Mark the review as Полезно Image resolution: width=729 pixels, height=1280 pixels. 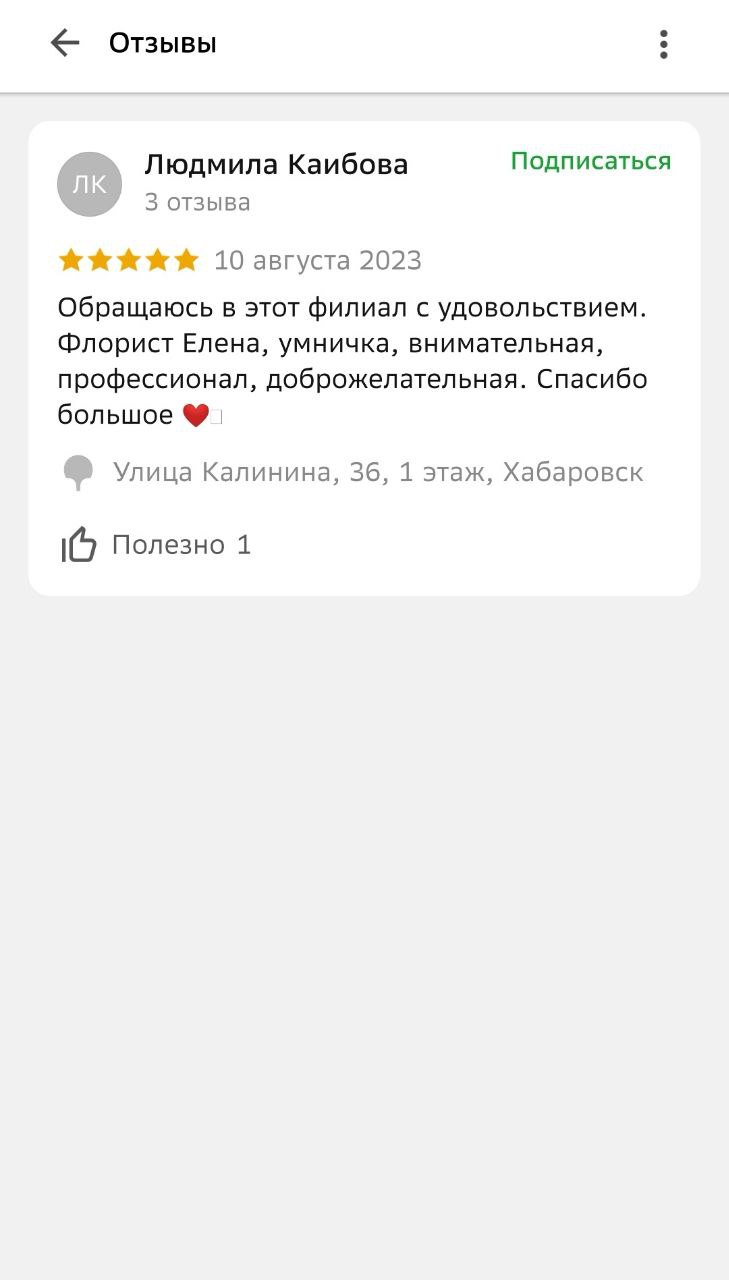[80, 545]
